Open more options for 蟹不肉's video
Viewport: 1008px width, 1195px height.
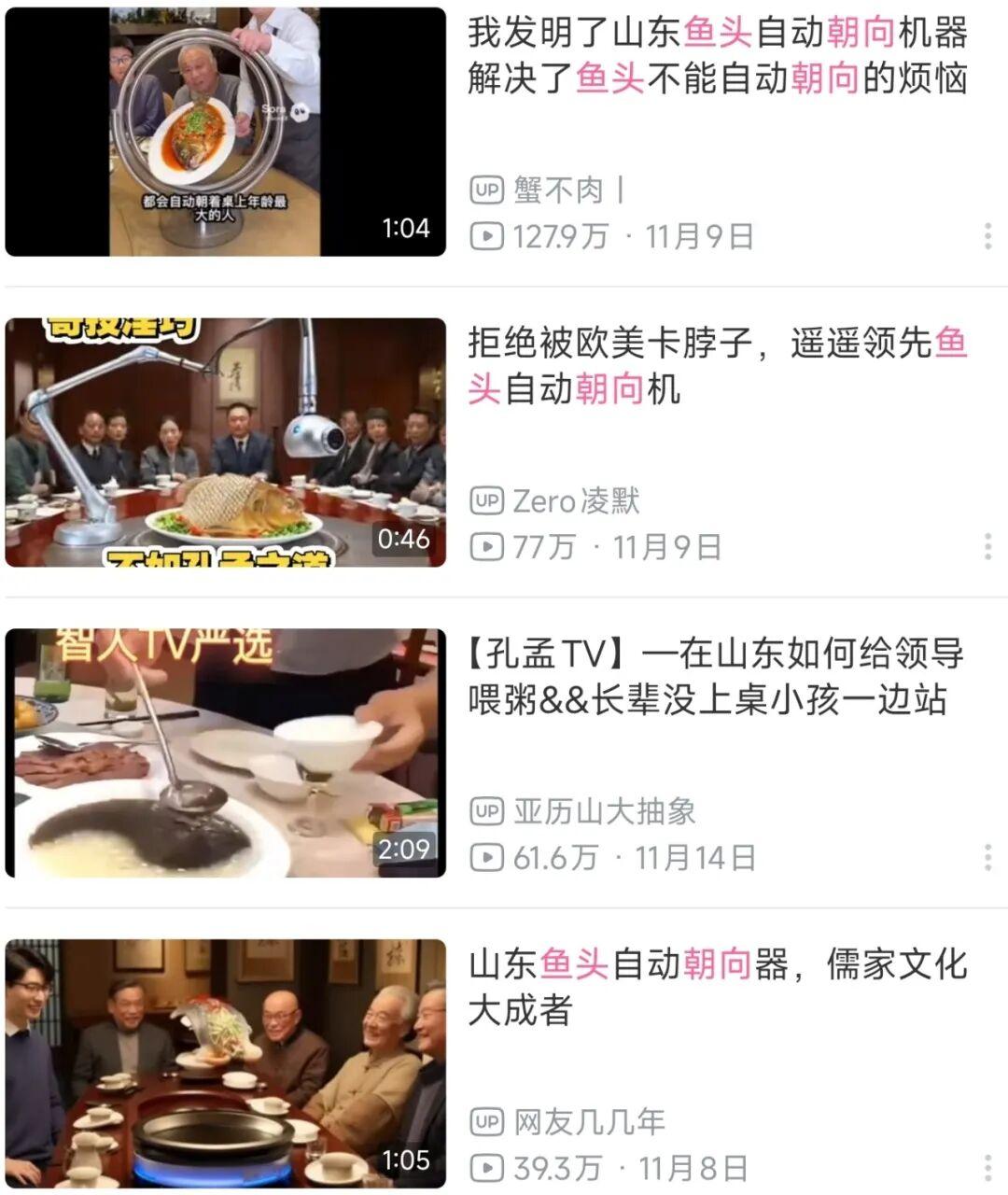(987, 236)
